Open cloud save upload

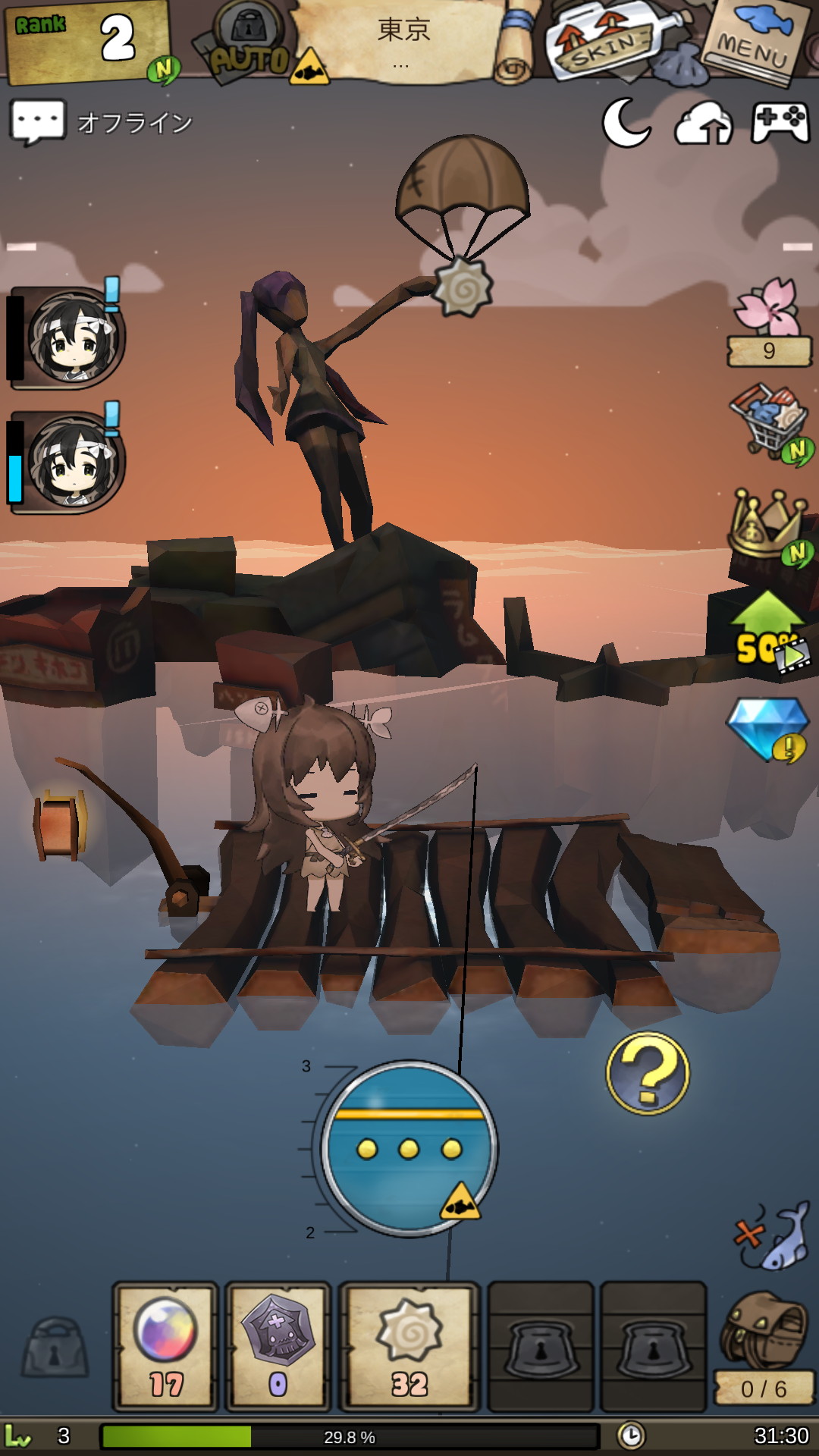[704, 124]
